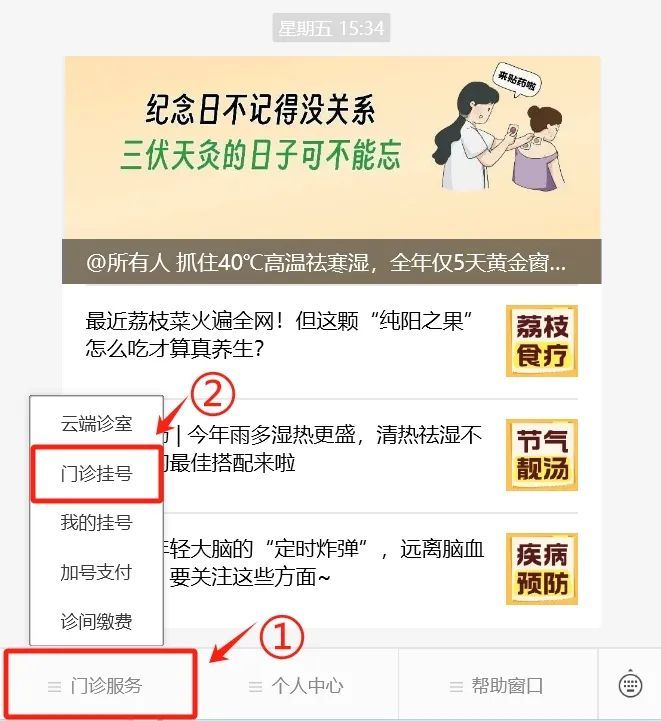Open 诊间缴费 menu item
661x721 pixels.
[96, 622]
